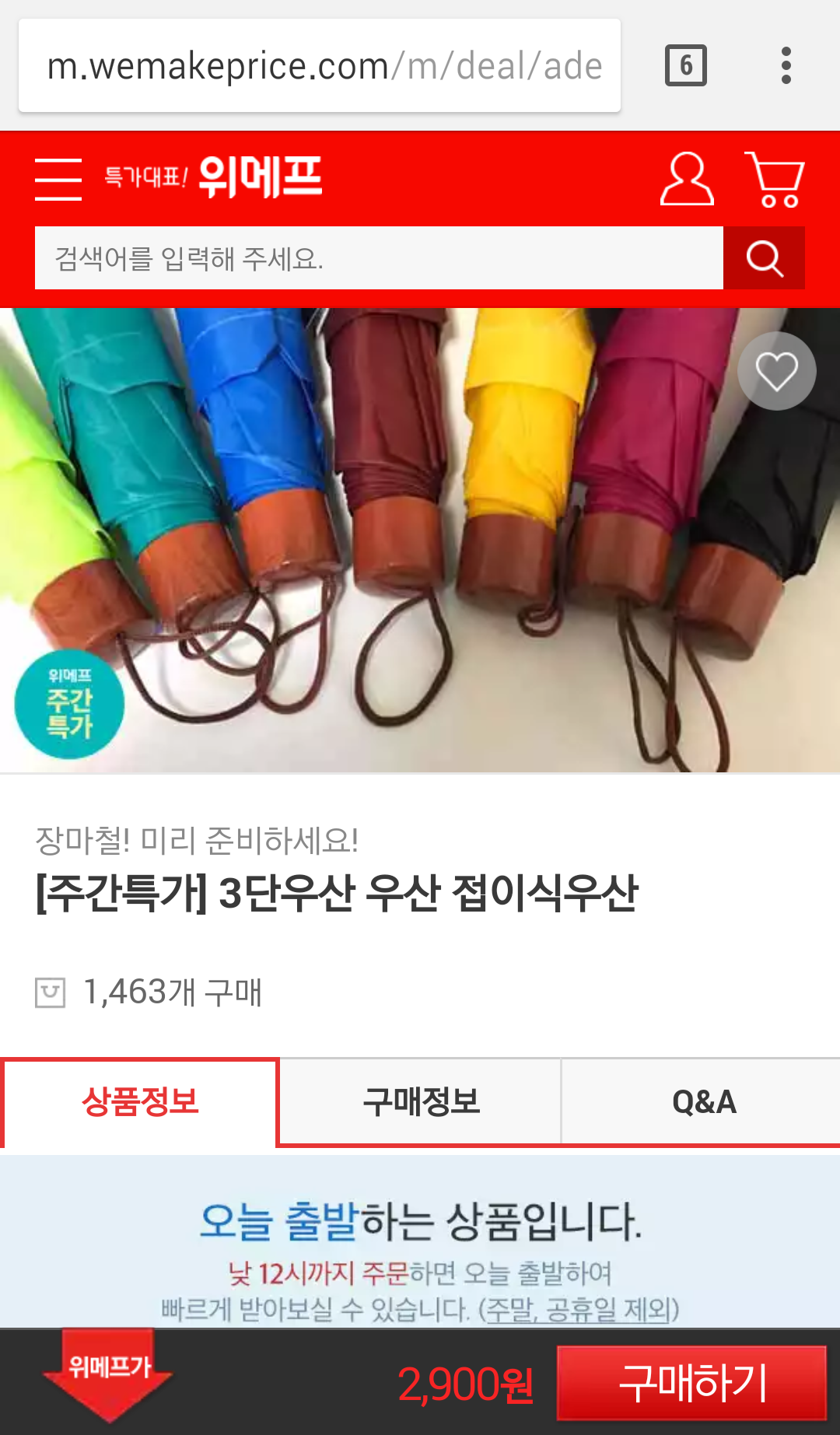Open the shopping cart
The height and width of the screenshot is (1435, 840).
coord(775,179)
